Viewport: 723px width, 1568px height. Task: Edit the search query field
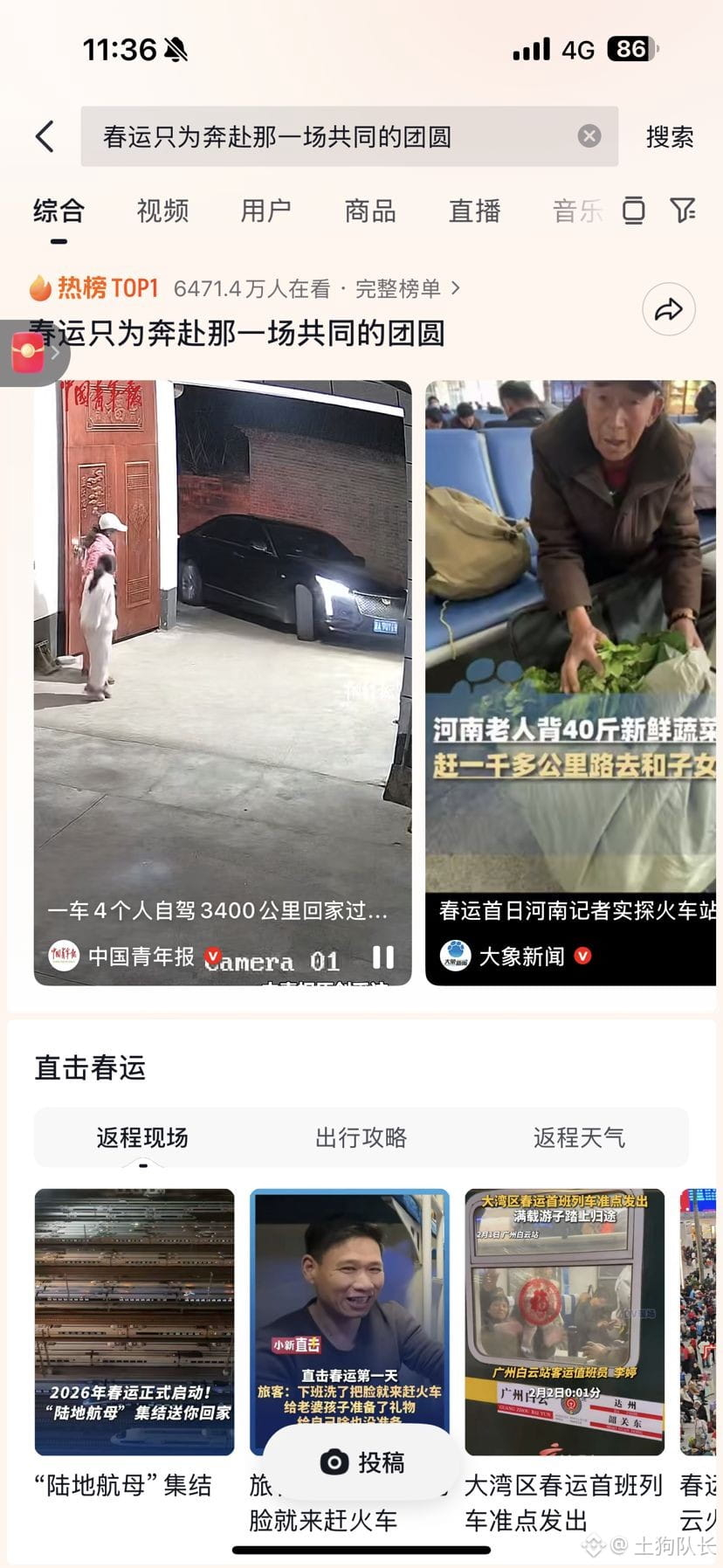click(332, 137)
